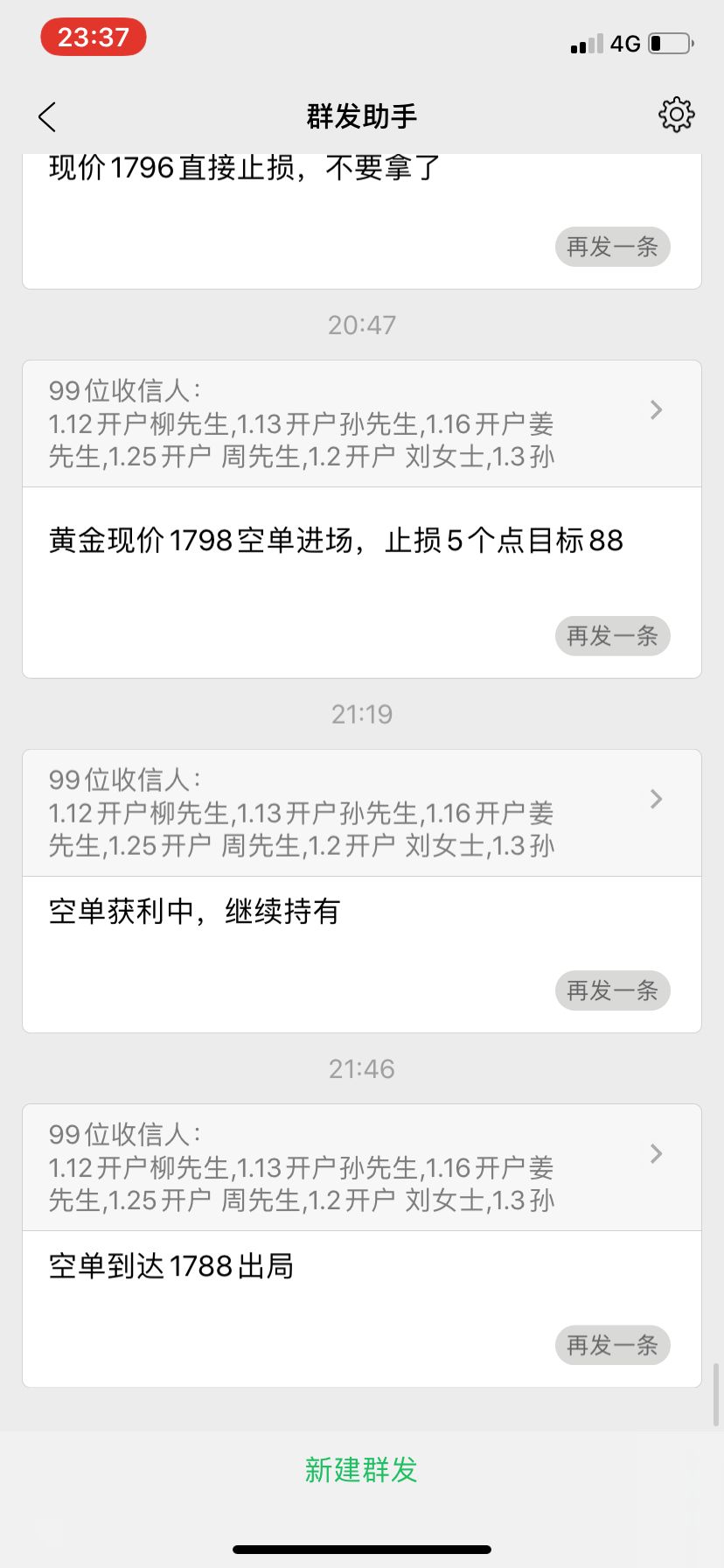
Task: Go back using the arrow icon
Action: coord(47,116)
